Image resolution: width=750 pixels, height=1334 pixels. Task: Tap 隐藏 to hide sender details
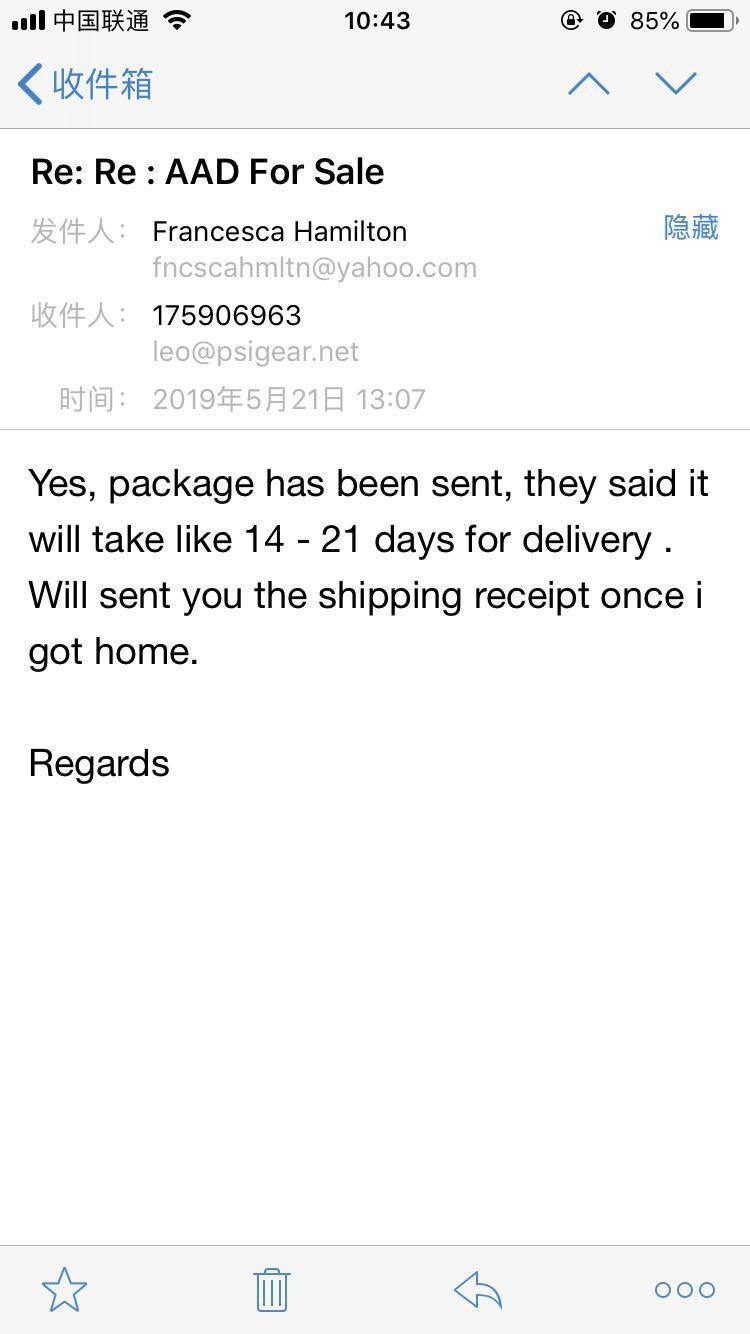click(x=691, y=228)
